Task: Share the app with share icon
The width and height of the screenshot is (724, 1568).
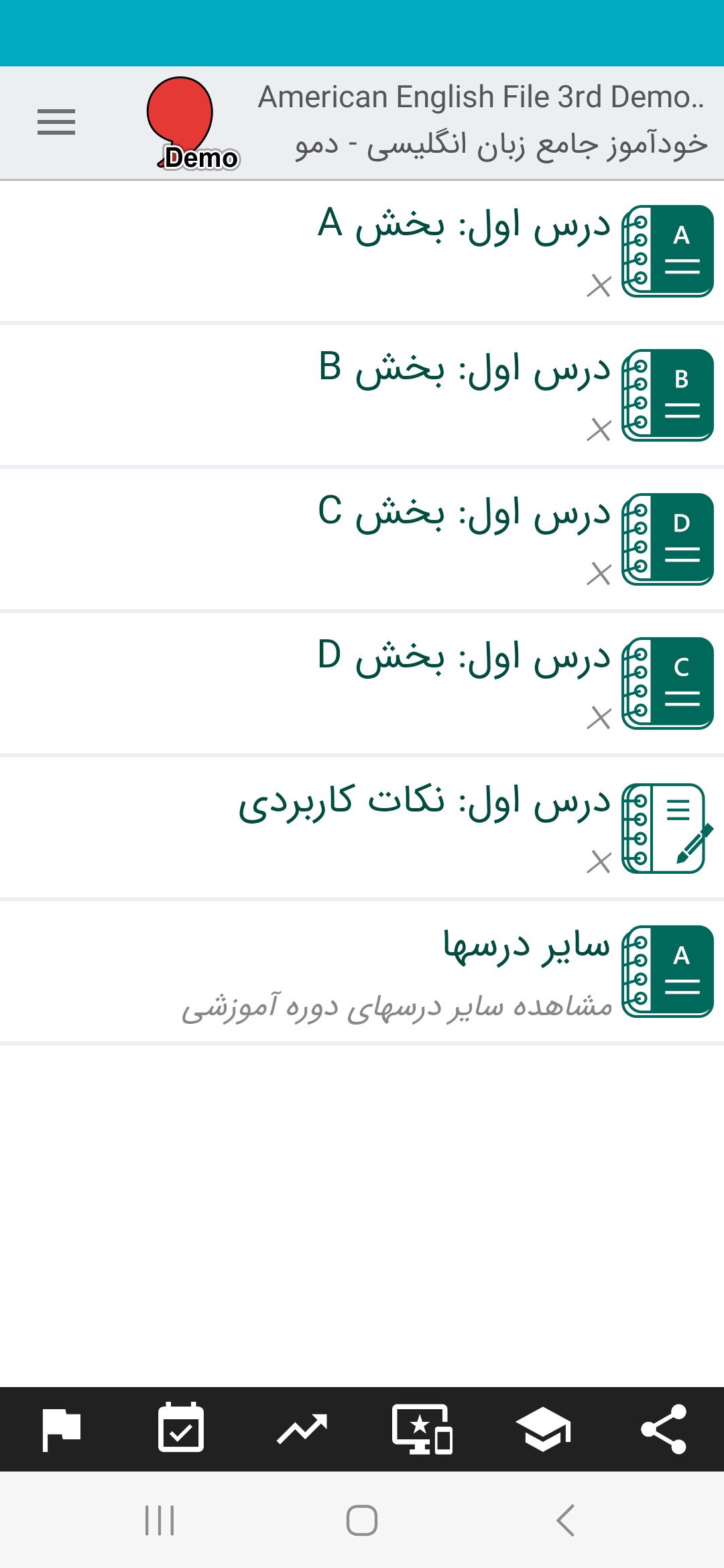Action: pyautogui.click(x=664, y=1429)
